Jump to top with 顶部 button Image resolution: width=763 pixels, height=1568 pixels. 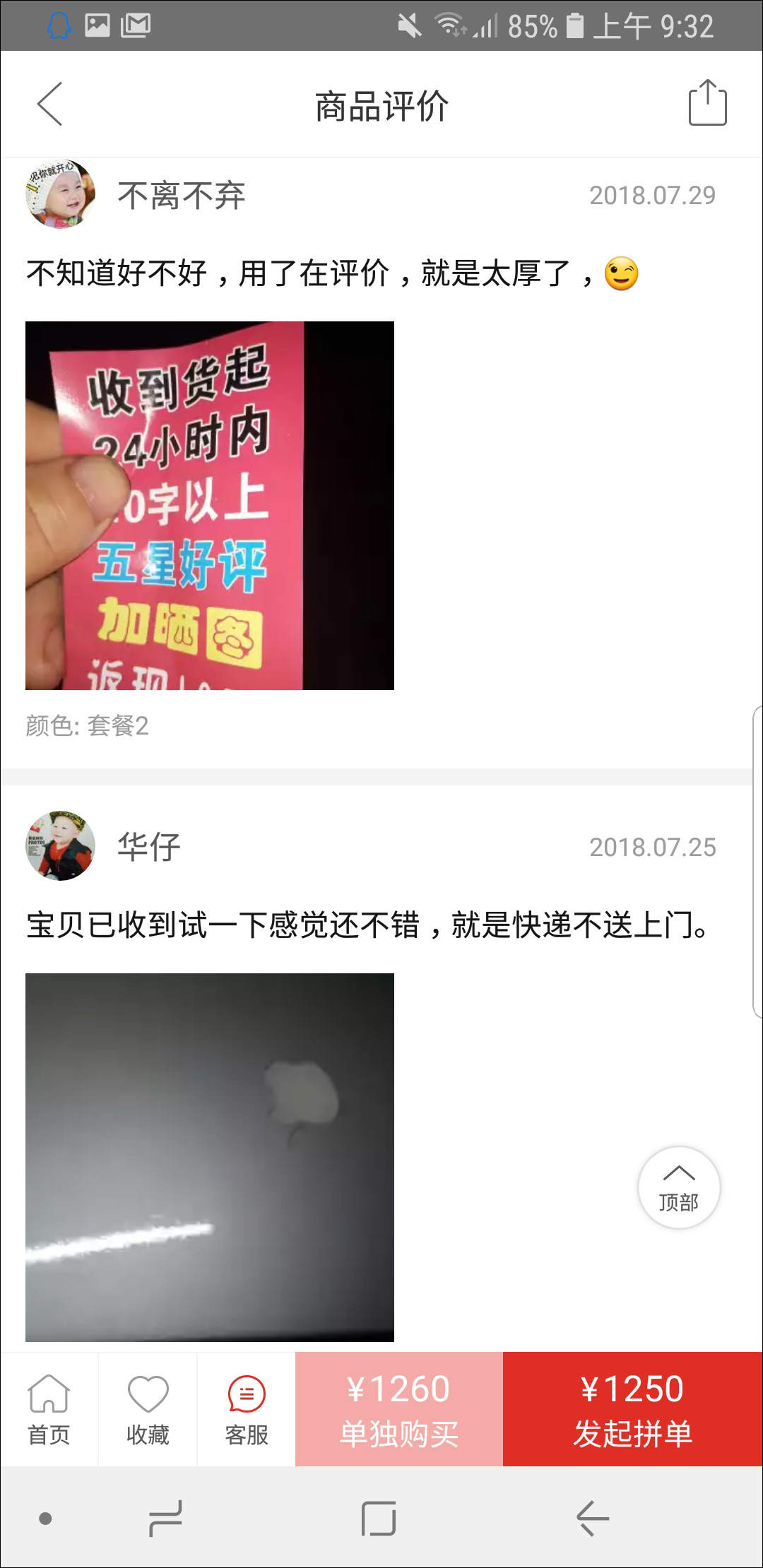coord(679,1187)
